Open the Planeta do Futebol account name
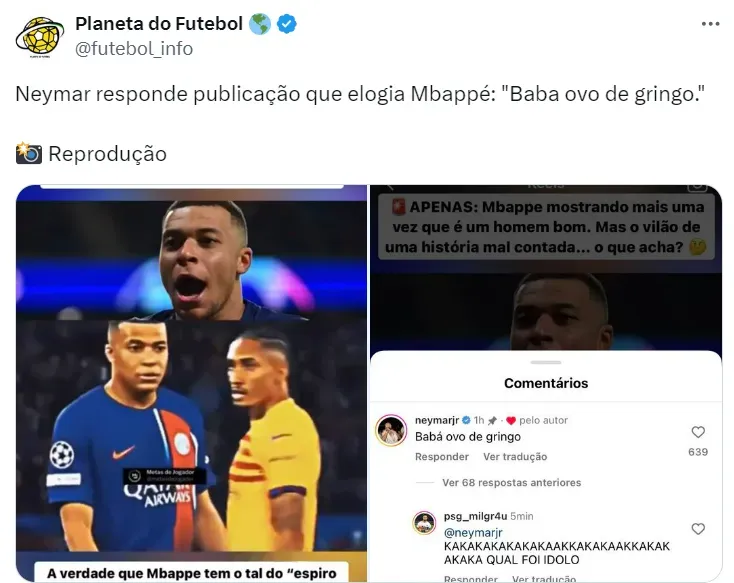This screenshot has width=734, height=583. click(160, 24)
